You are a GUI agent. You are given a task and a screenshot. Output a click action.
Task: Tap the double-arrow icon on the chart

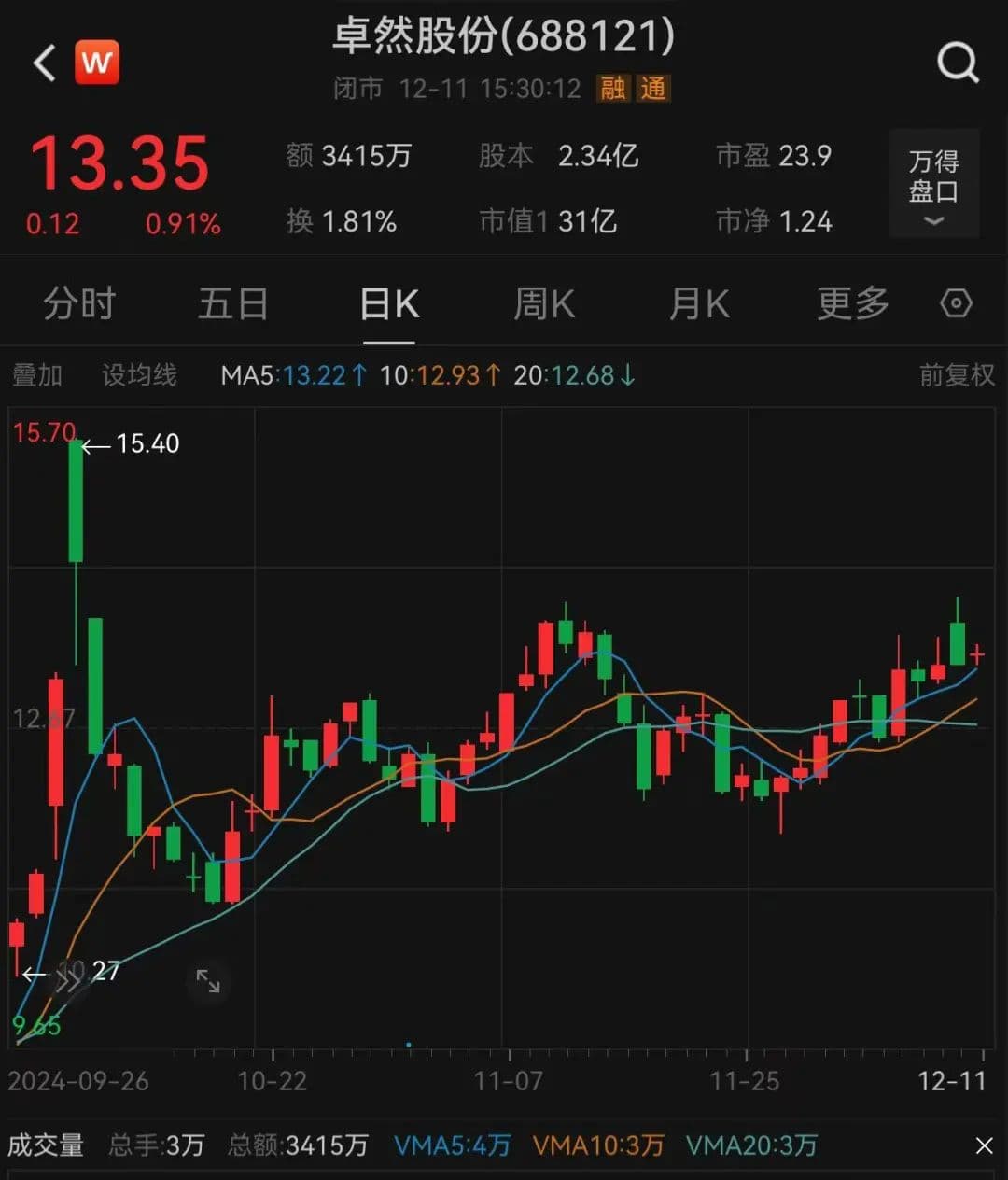click(68, 980)
